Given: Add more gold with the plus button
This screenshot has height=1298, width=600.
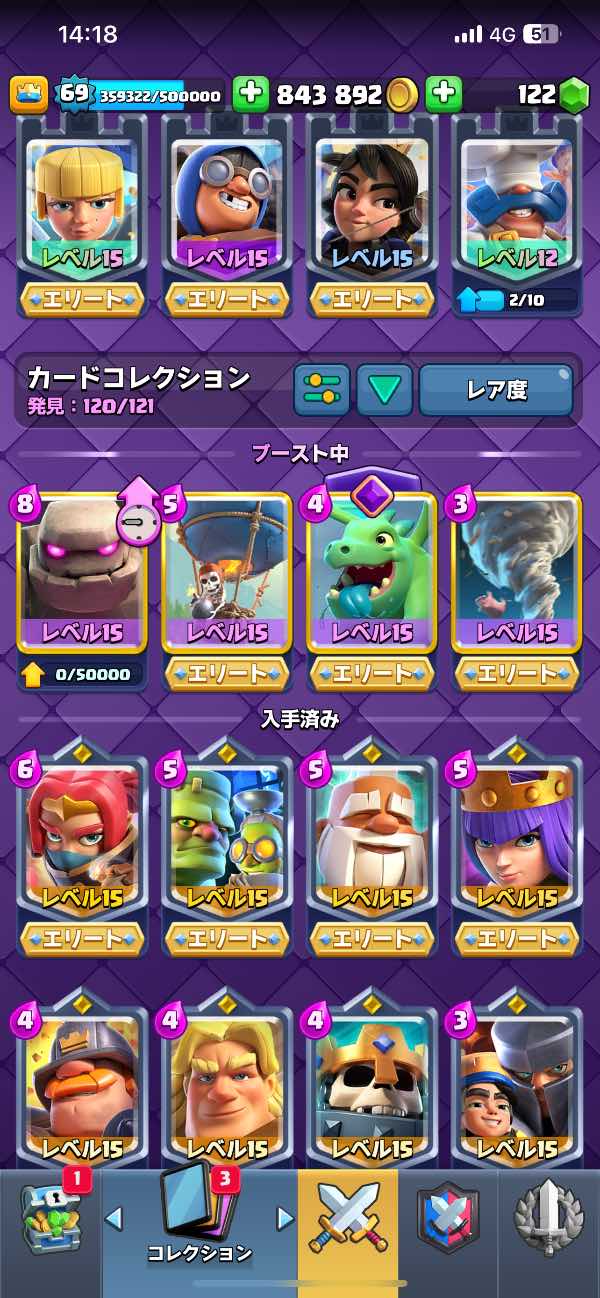Looking at the screenshot, I should click(x=251, y=95).
